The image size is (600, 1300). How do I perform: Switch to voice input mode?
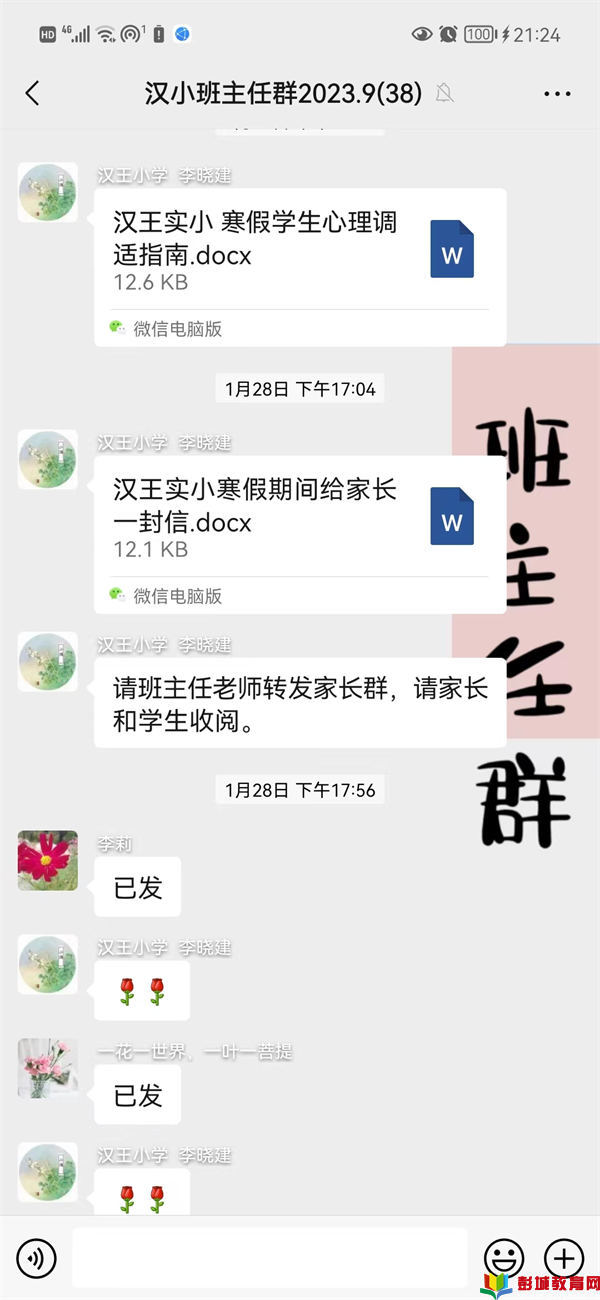[x=37, y=1257]
